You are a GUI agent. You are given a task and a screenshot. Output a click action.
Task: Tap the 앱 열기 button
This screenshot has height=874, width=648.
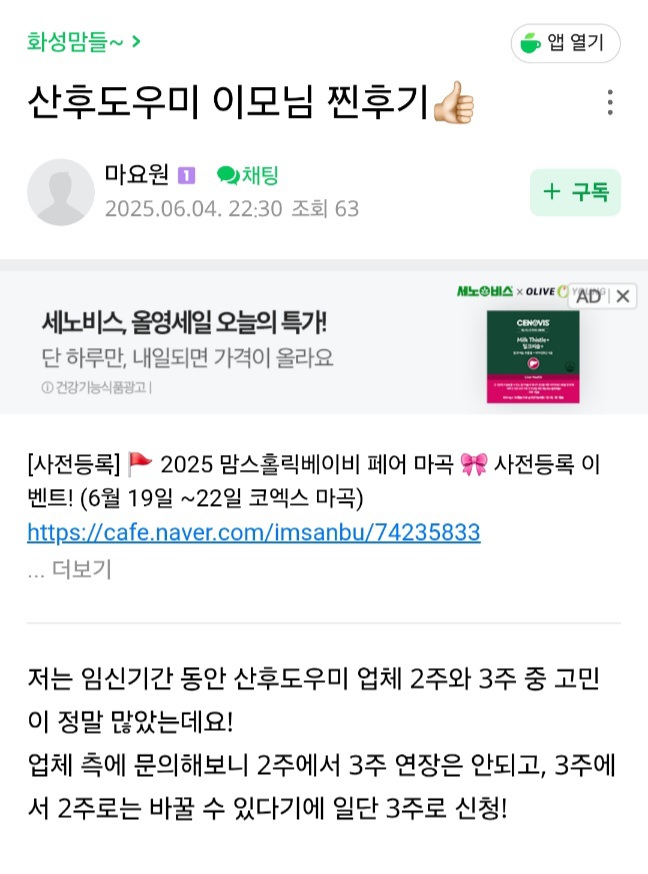pos(566,43)
